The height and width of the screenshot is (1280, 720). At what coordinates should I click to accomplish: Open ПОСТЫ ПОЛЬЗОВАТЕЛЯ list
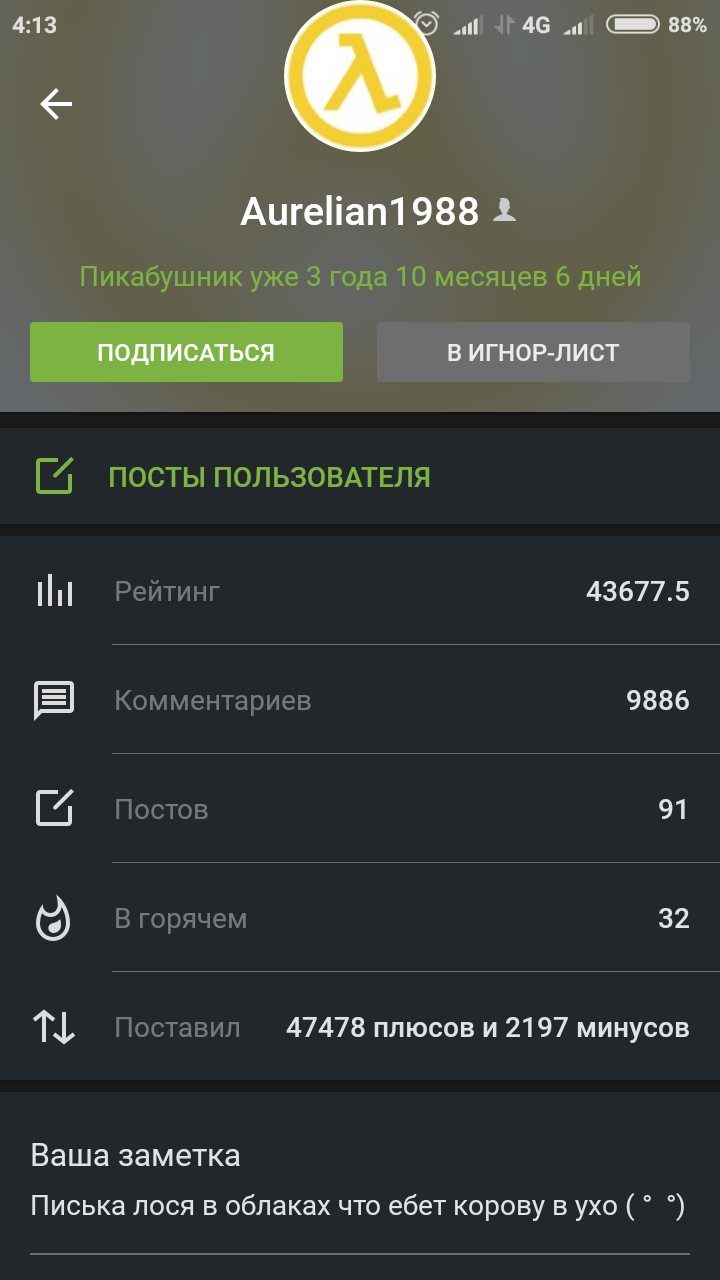coord(269,477)
